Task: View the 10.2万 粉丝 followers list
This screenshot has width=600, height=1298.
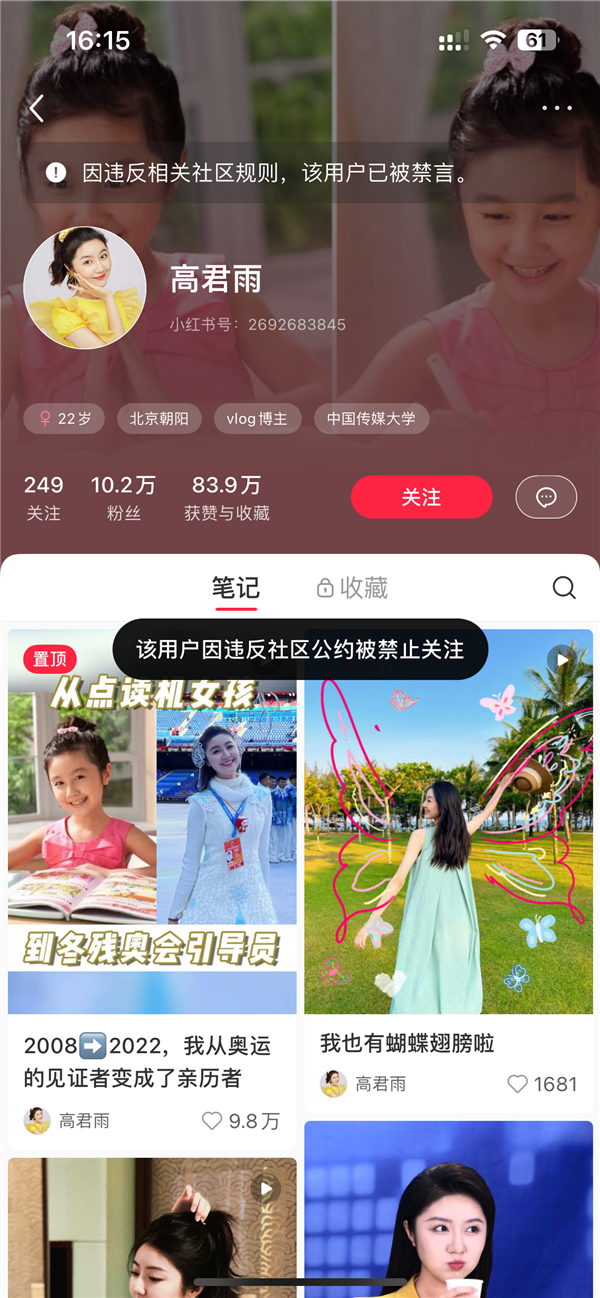Action: pyautogui.click(x=123, y=497)
